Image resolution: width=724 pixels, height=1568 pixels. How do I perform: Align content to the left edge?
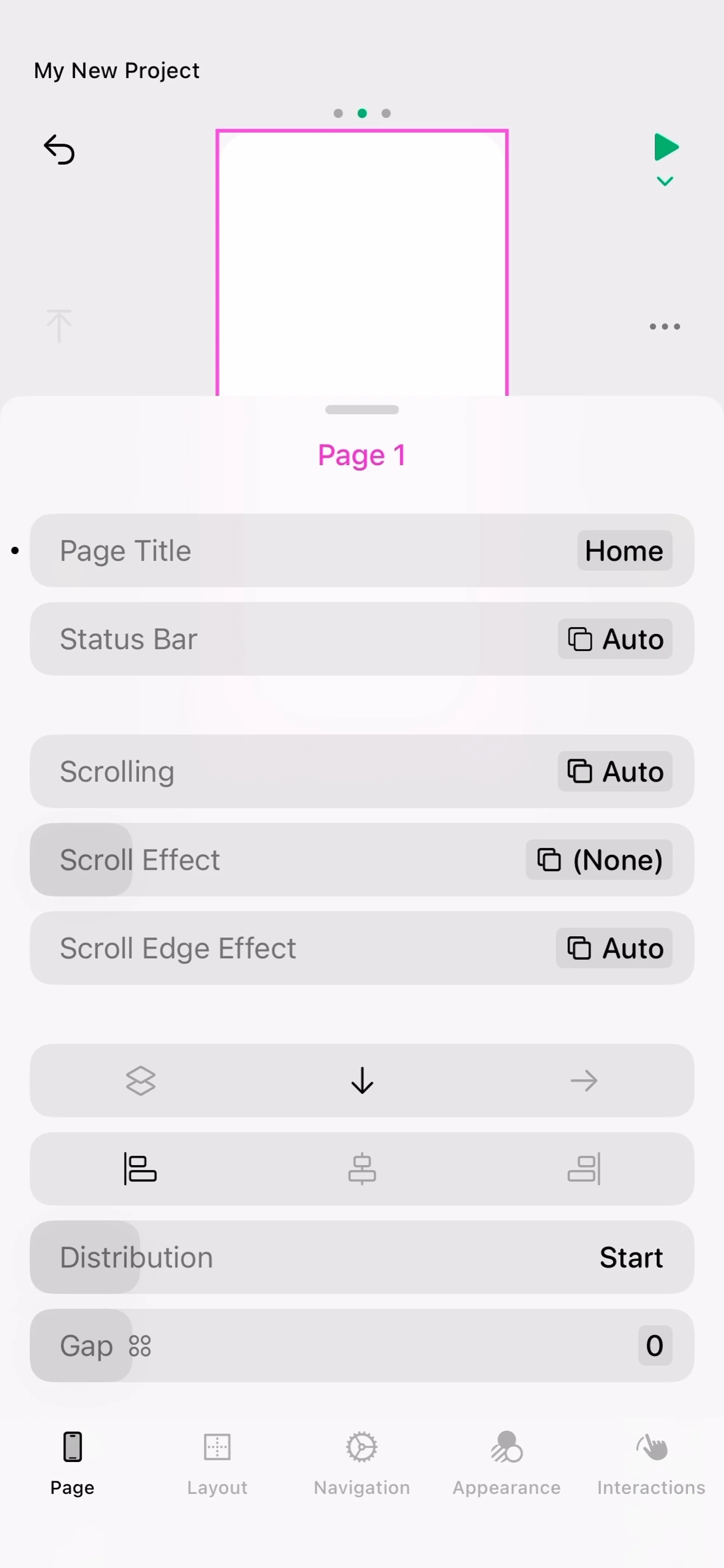[x=141, y=1169]
